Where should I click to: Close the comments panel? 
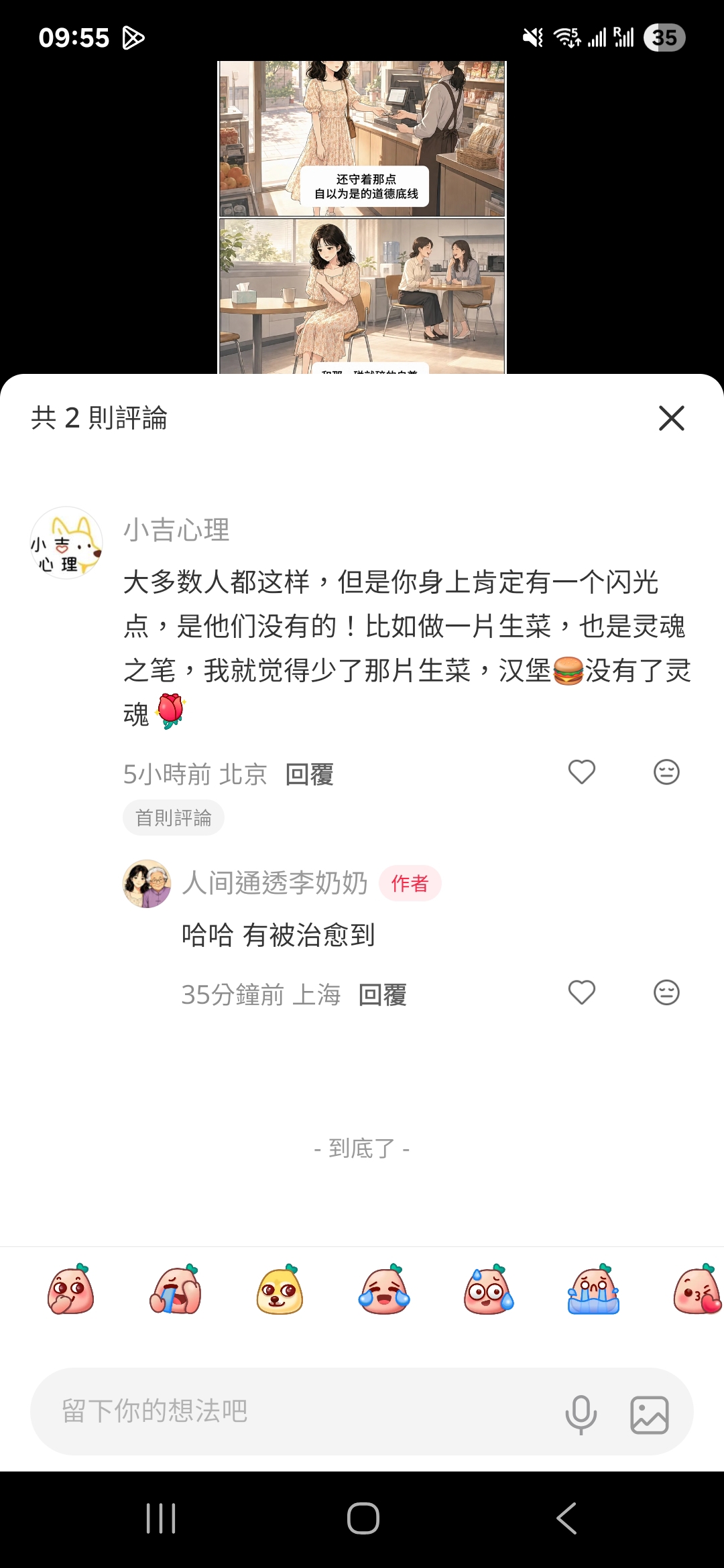click(671, 418)
